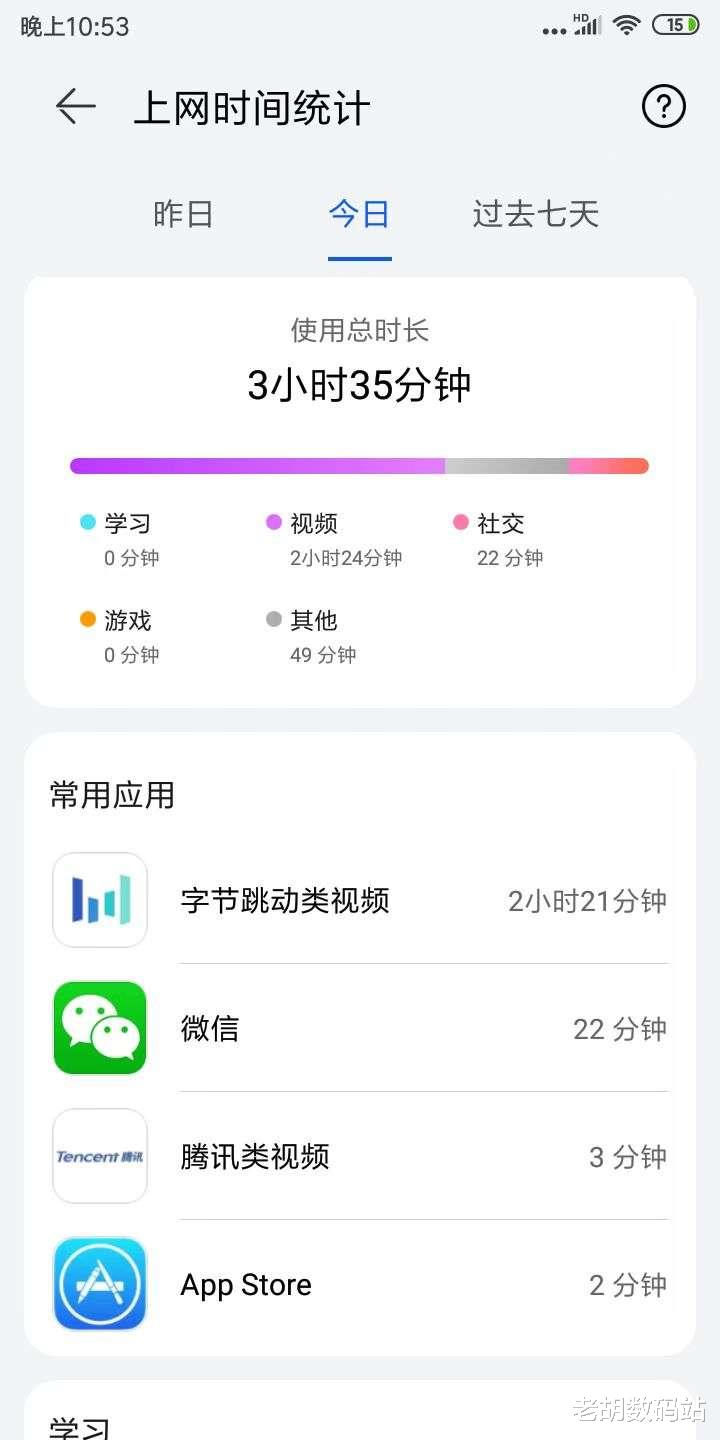The image size is (720, 1440).
Task: Tap the Tencent video (腾讯类视频) icon
Action: tap(99, 1157)
